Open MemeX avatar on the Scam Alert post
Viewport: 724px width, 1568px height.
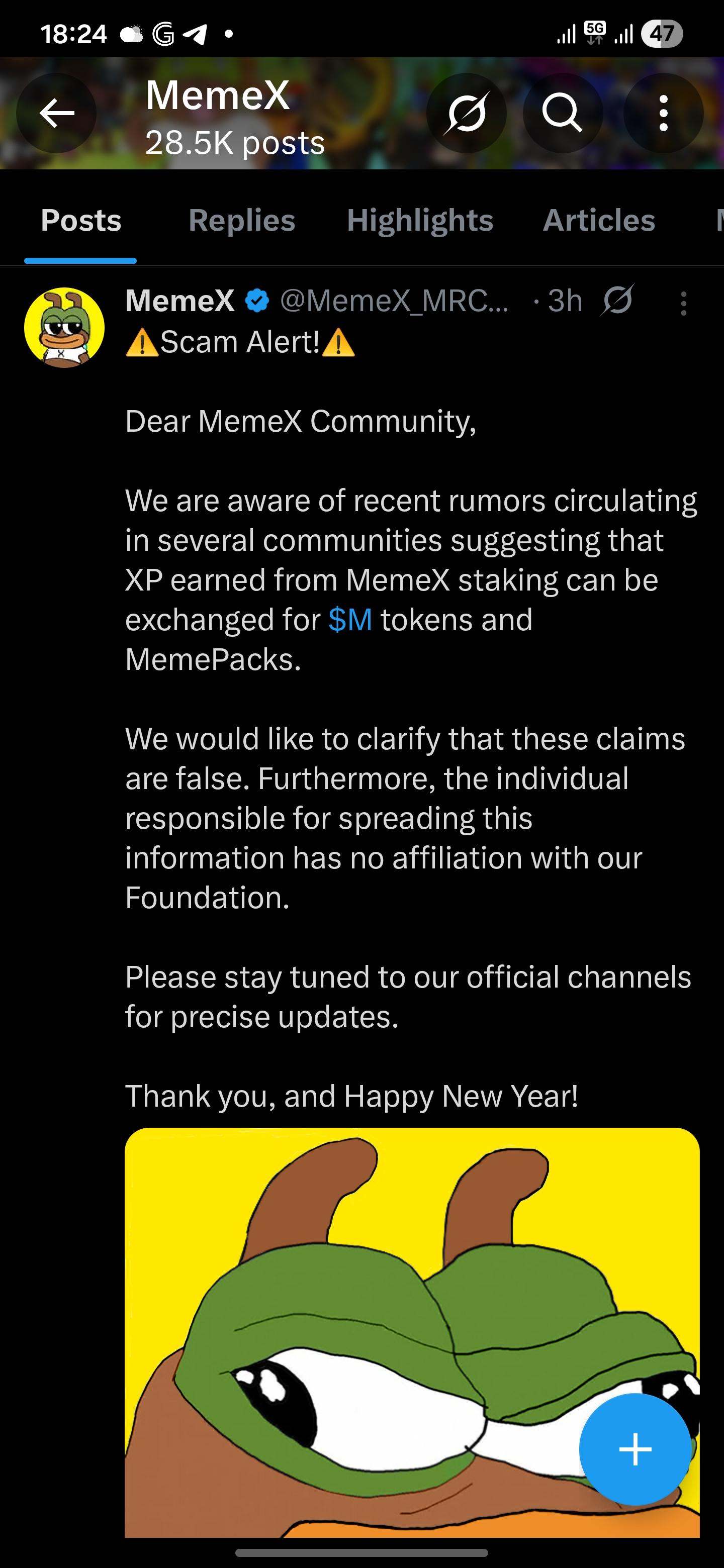(x=64, y=328)
